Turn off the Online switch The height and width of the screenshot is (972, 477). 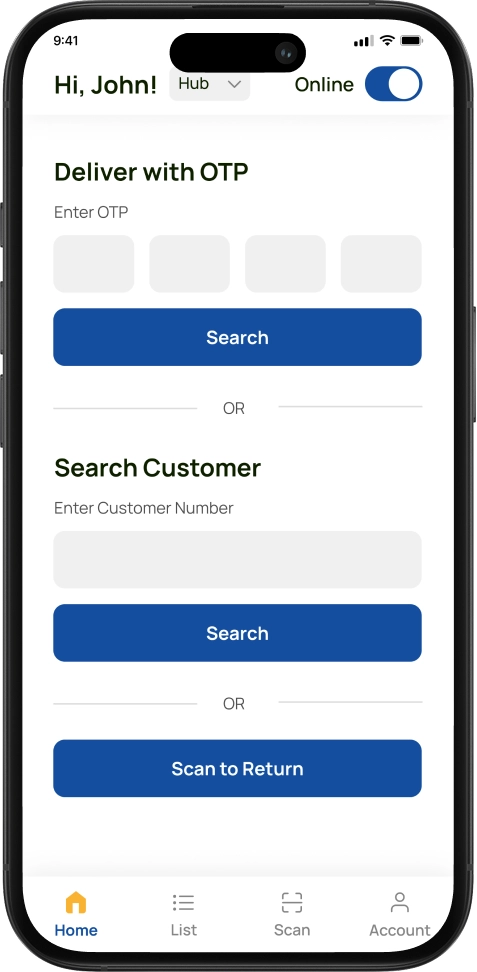point(393,84)
